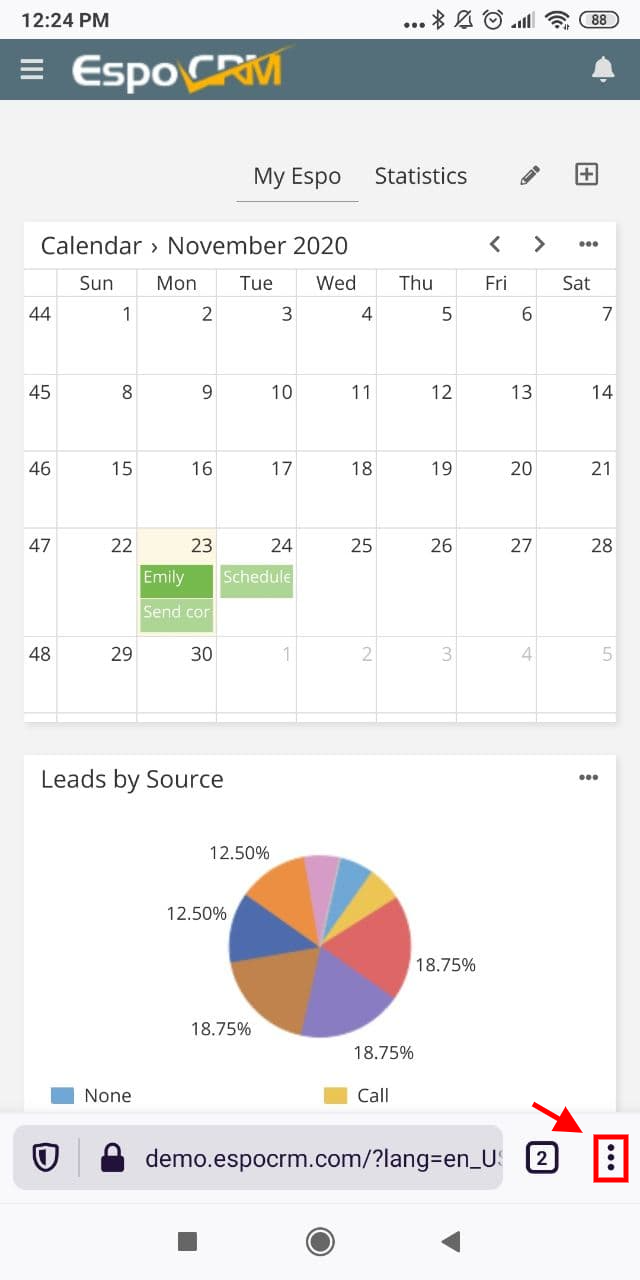This screenshot has width=640, height=1280.
Task: Go to the next calendar month
Action: click(540, 244)
